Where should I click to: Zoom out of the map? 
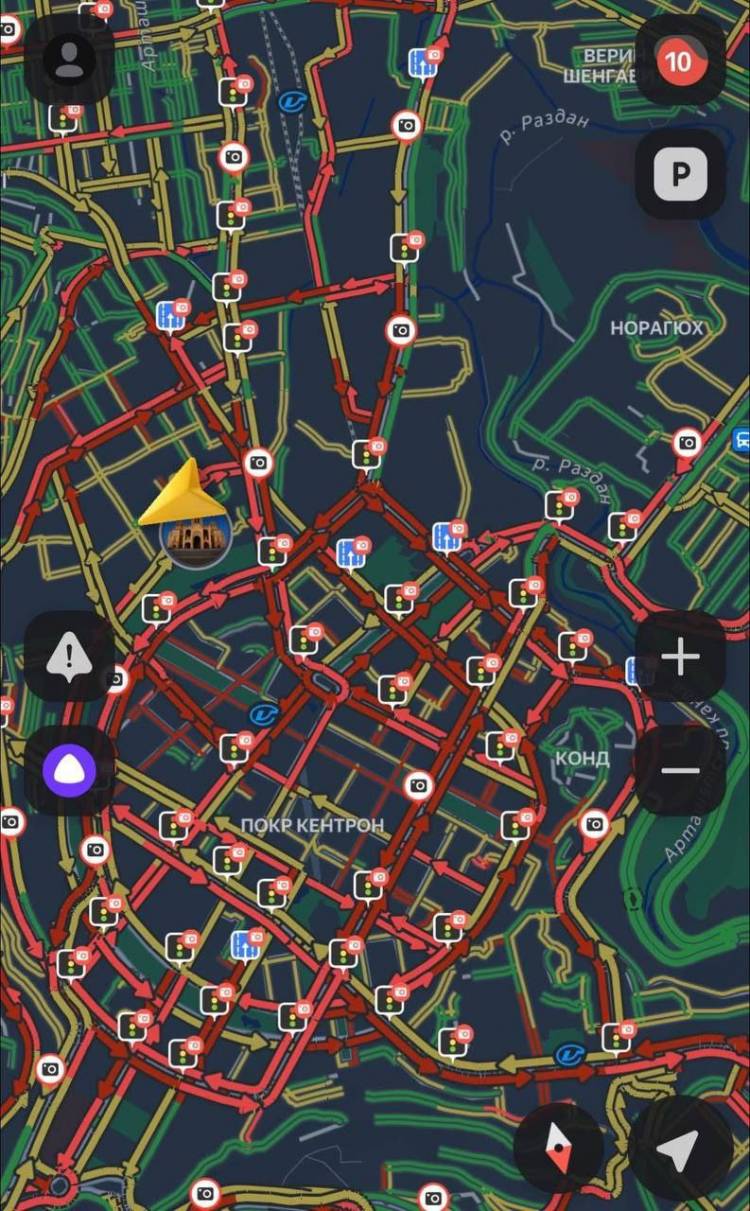tap(680, 770)
